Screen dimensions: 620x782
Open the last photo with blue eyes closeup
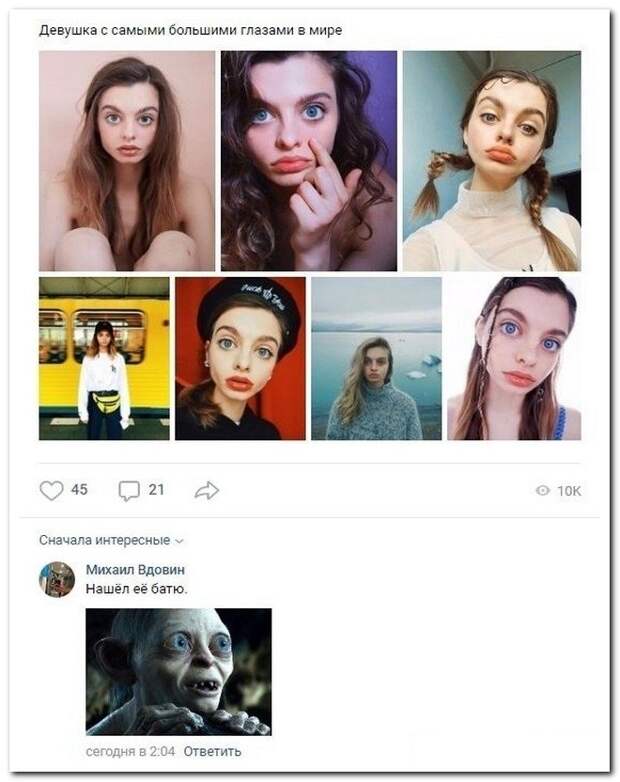coord(513,359)
